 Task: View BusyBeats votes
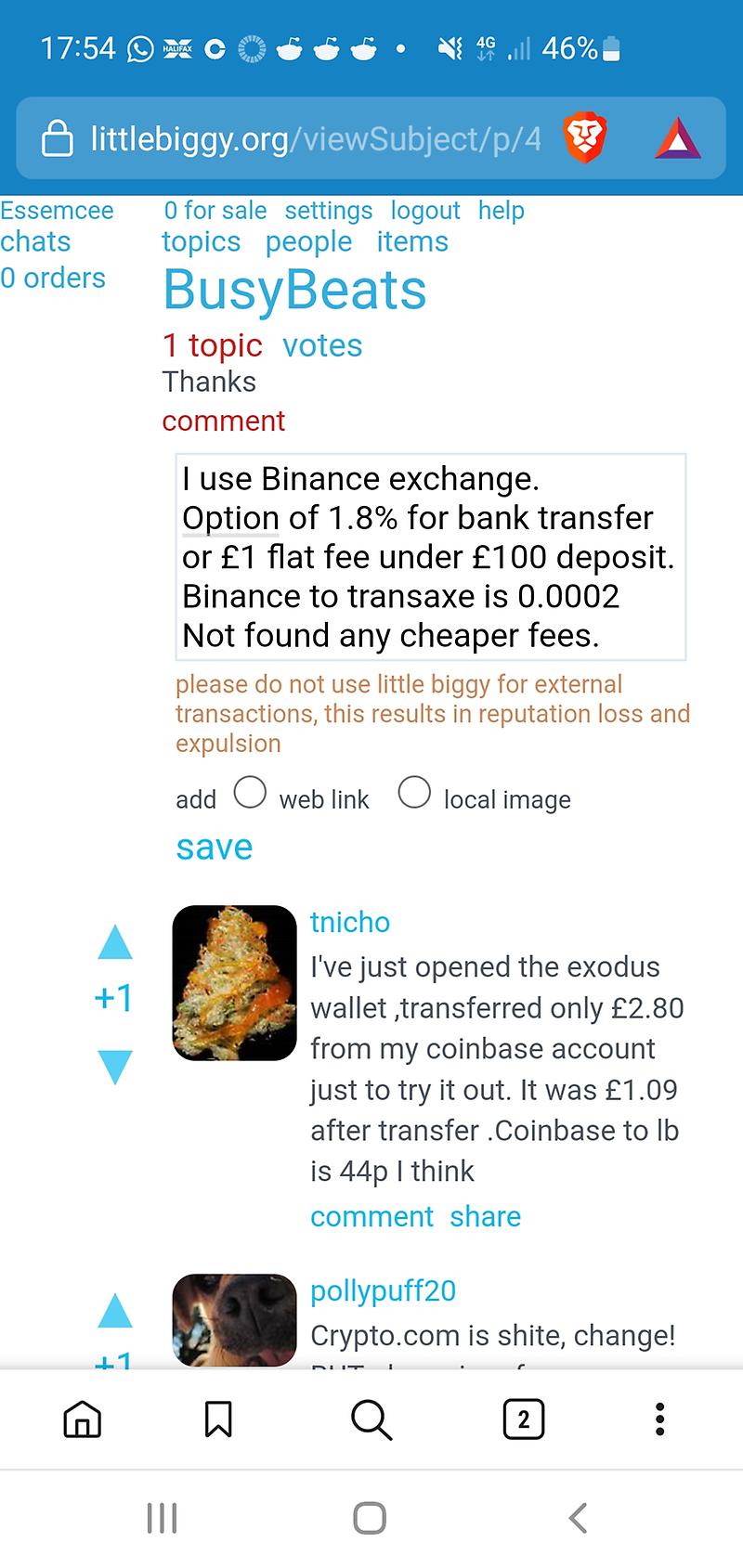pyautogui.click(x=322, y=345)
